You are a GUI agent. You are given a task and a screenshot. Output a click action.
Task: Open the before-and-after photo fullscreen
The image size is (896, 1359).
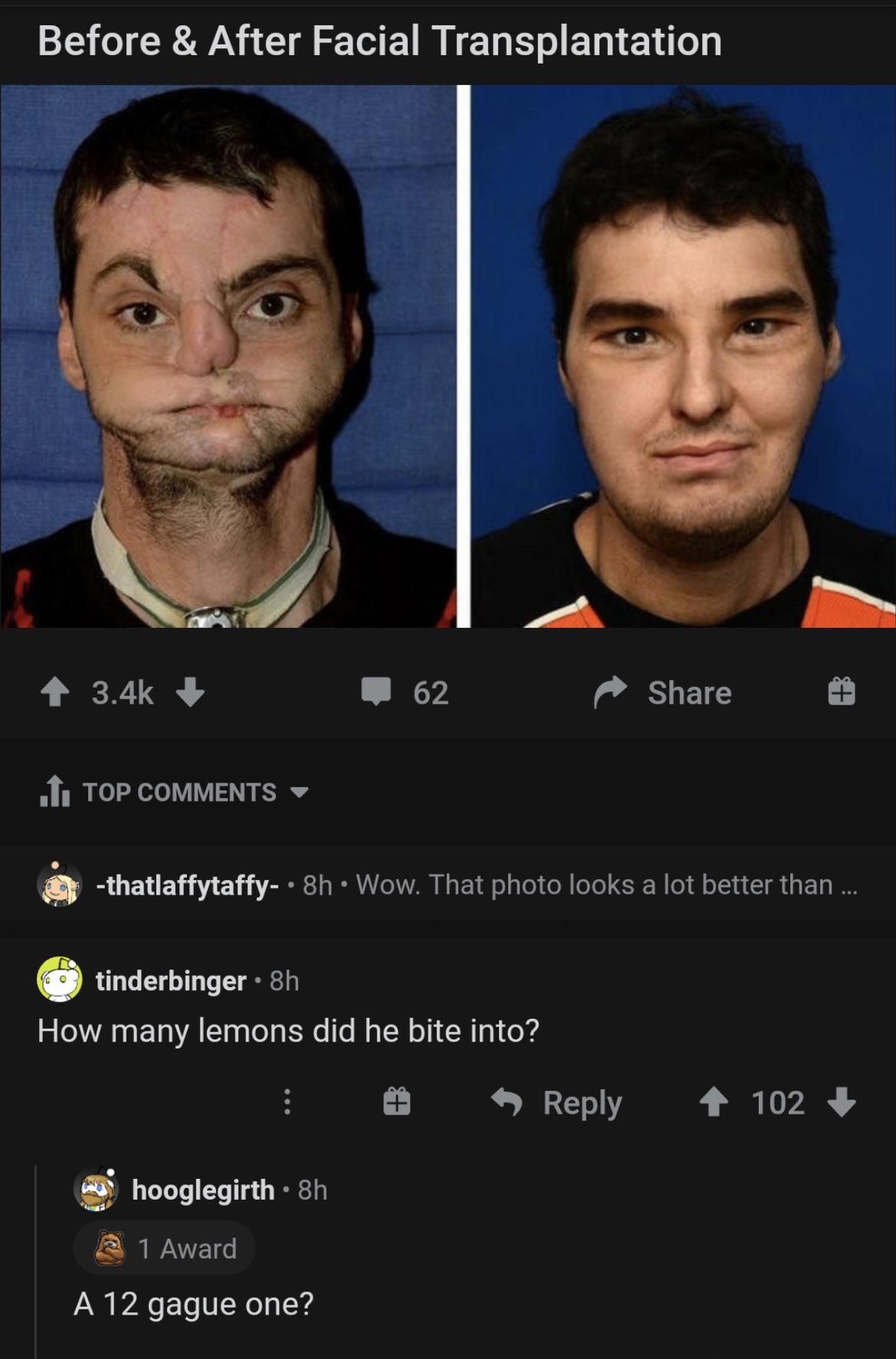tap(448, 356)
